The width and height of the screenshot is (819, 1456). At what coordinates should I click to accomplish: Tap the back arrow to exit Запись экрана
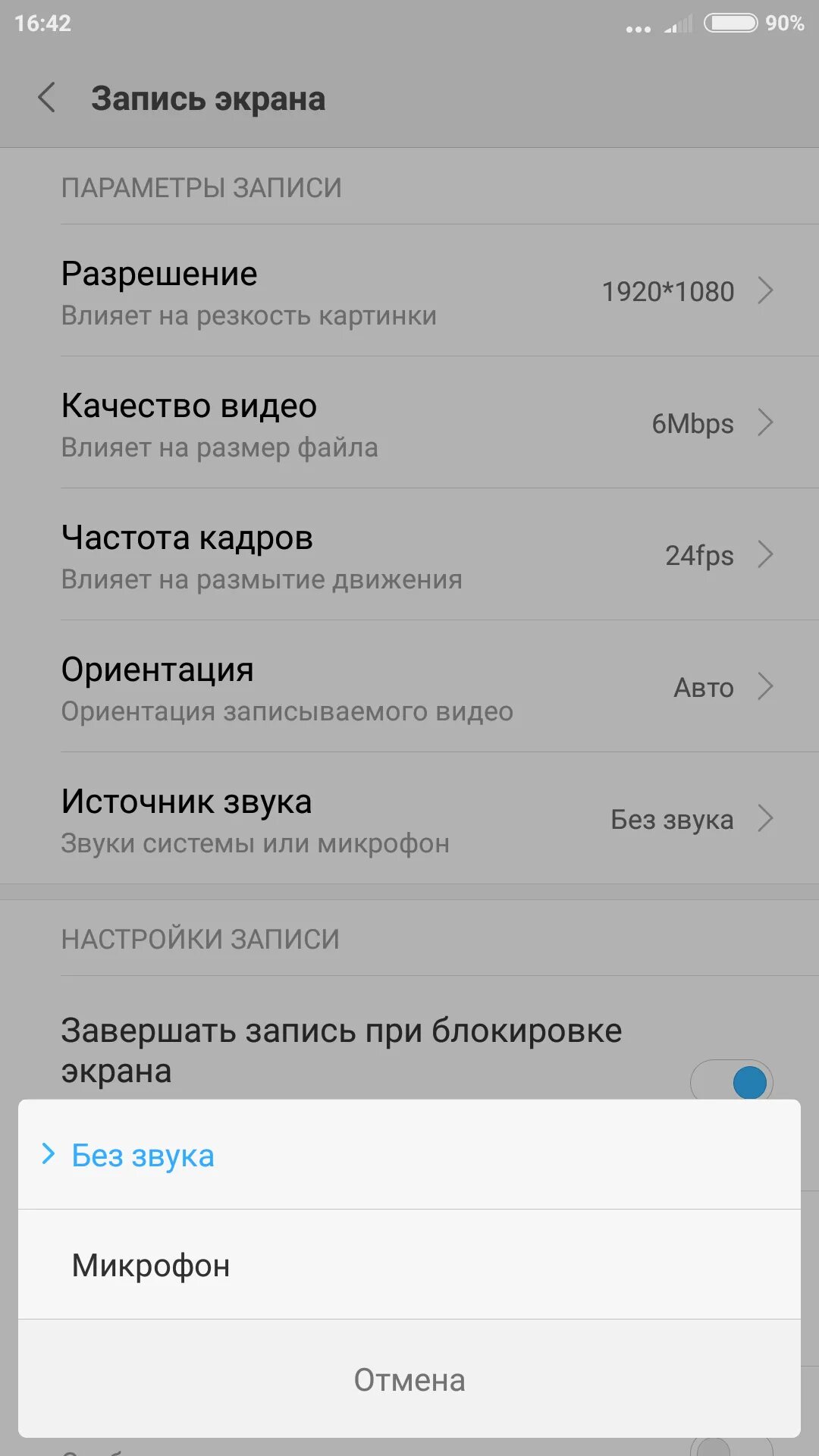[x=47, y=99]
